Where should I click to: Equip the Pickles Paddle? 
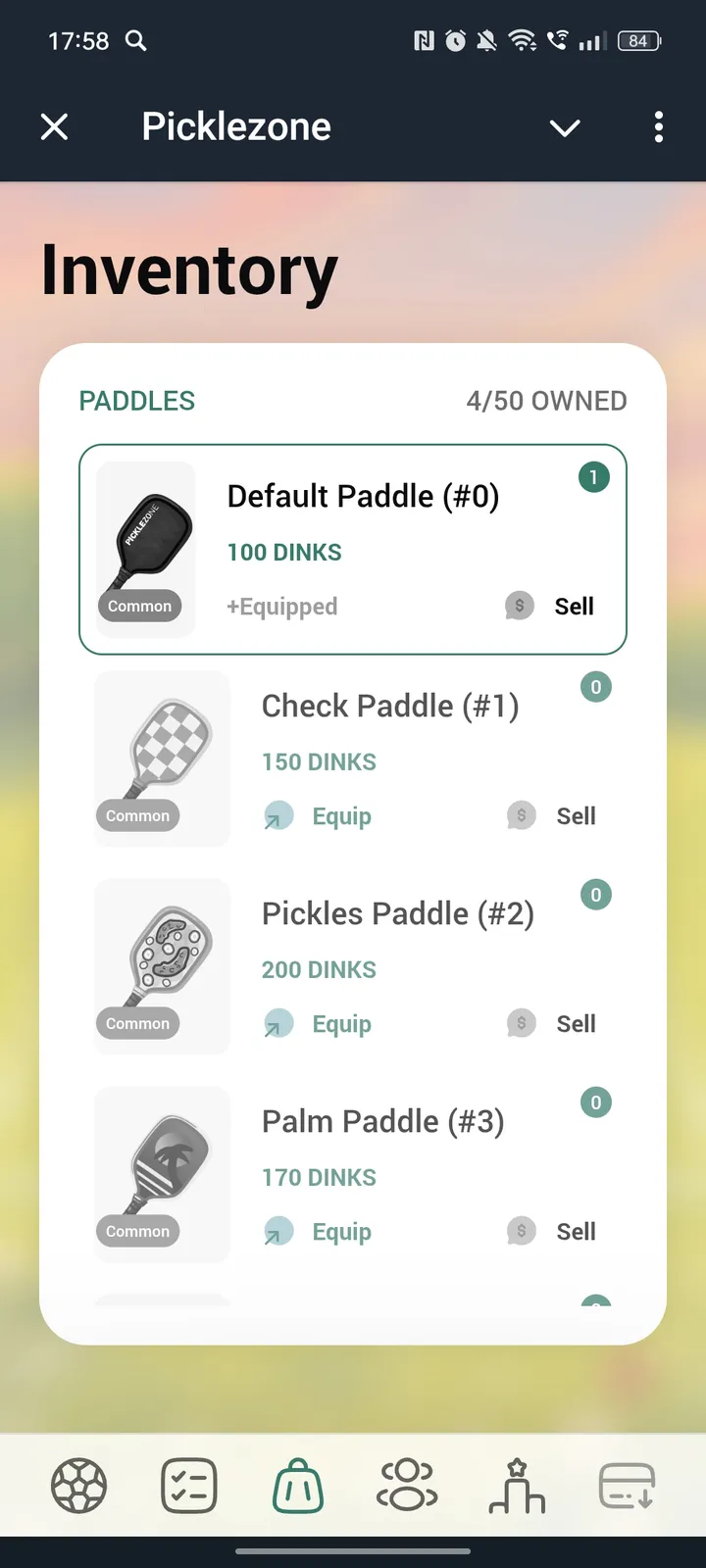[341, 1023]
